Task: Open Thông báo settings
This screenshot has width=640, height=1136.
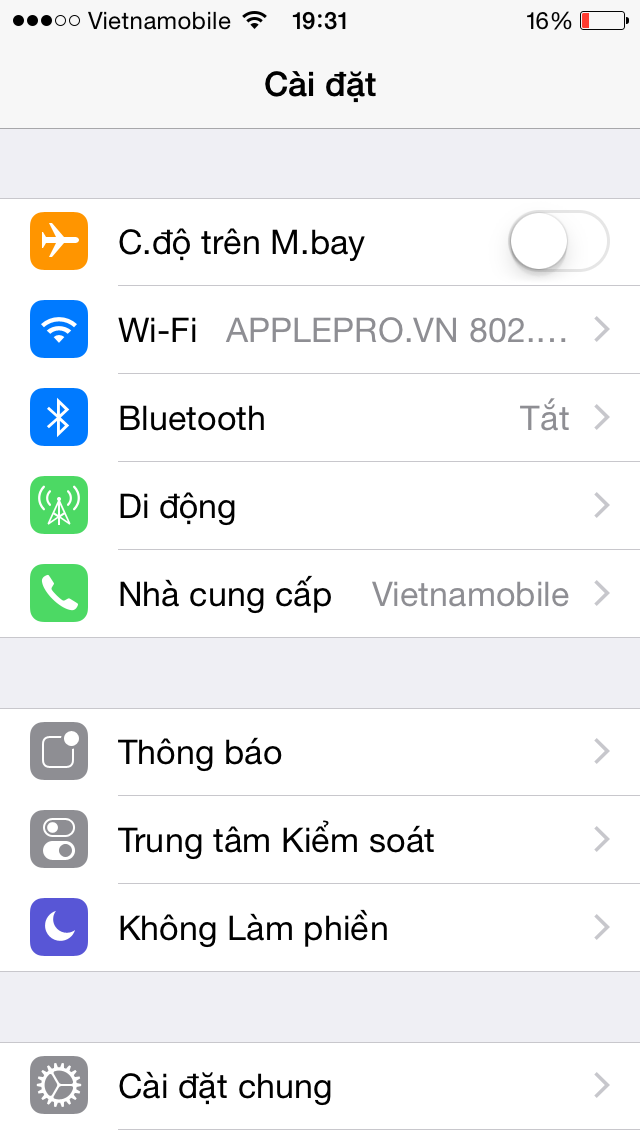Action: (x=320, y=752)
